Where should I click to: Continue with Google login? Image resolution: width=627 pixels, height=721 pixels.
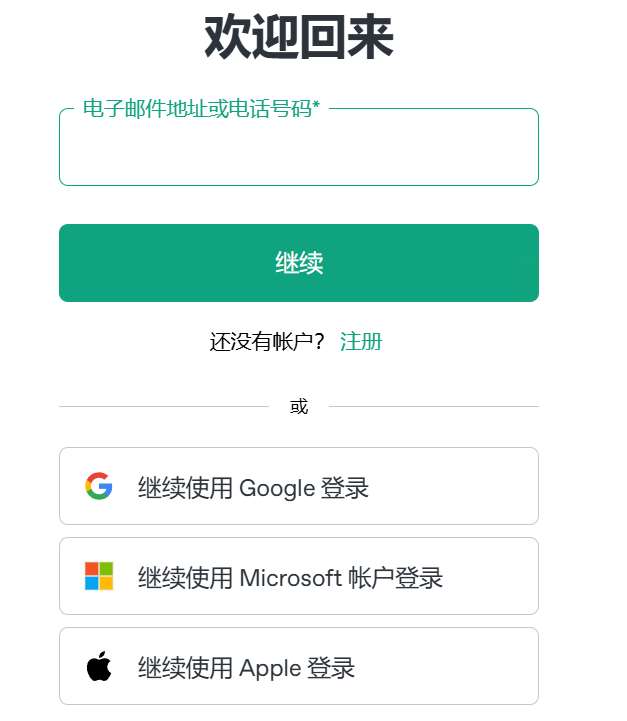298,487
